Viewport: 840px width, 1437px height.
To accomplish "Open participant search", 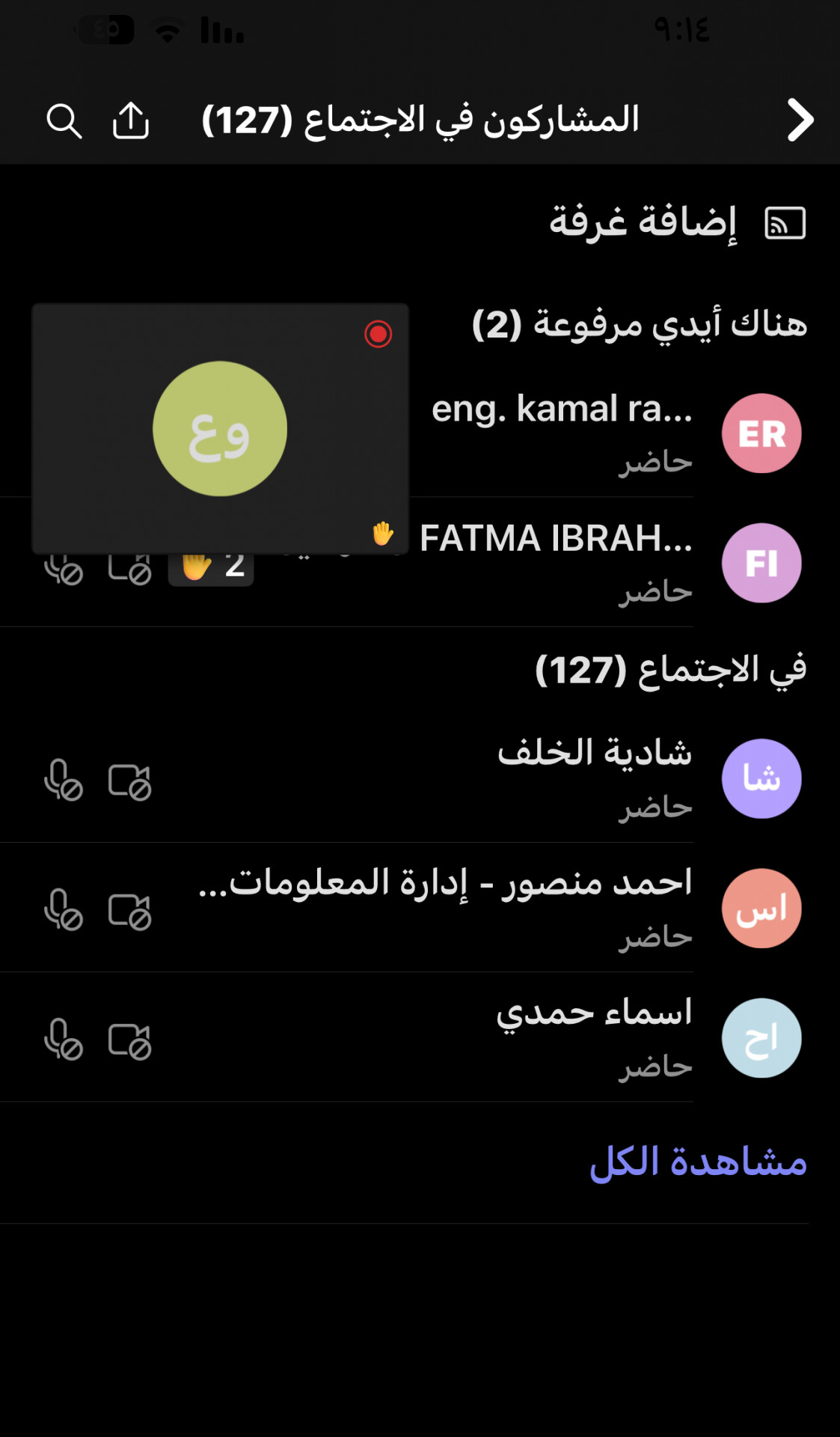I will pyautogui.click(x=64, y=121).
